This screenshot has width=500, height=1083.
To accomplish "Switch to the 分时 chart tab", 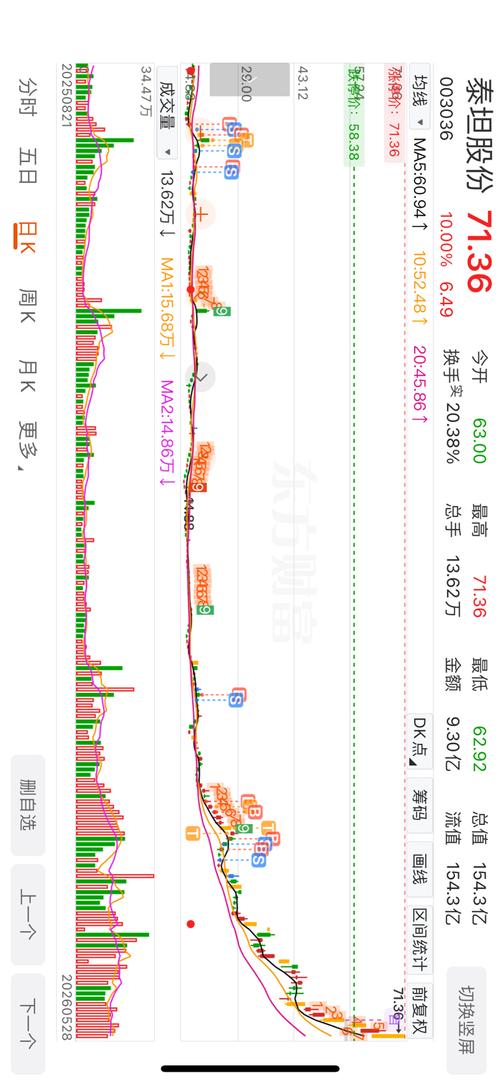I will point(28,97).
